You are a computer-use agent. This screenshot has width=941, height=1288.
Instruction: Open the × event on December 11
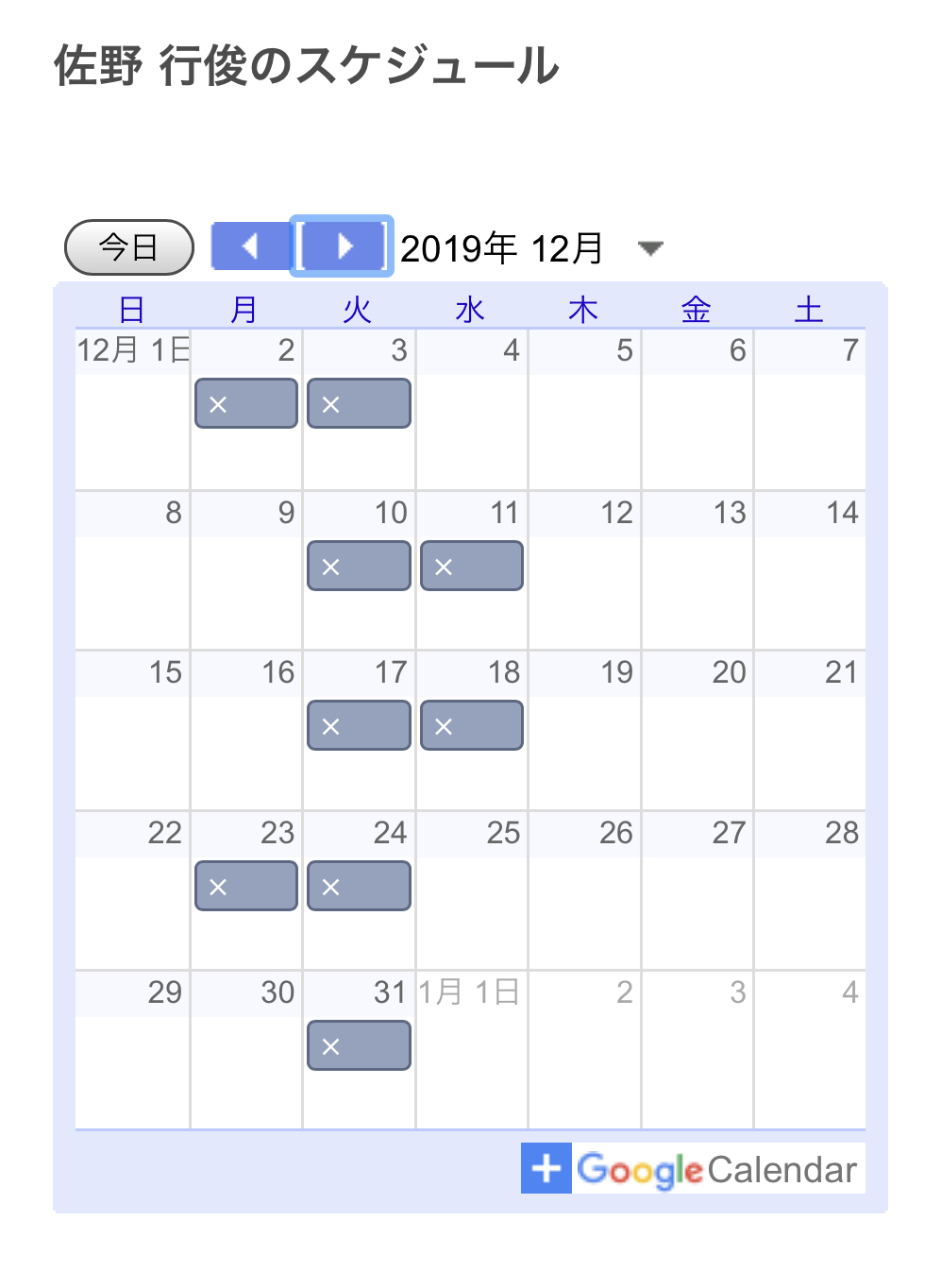(472, 567)
